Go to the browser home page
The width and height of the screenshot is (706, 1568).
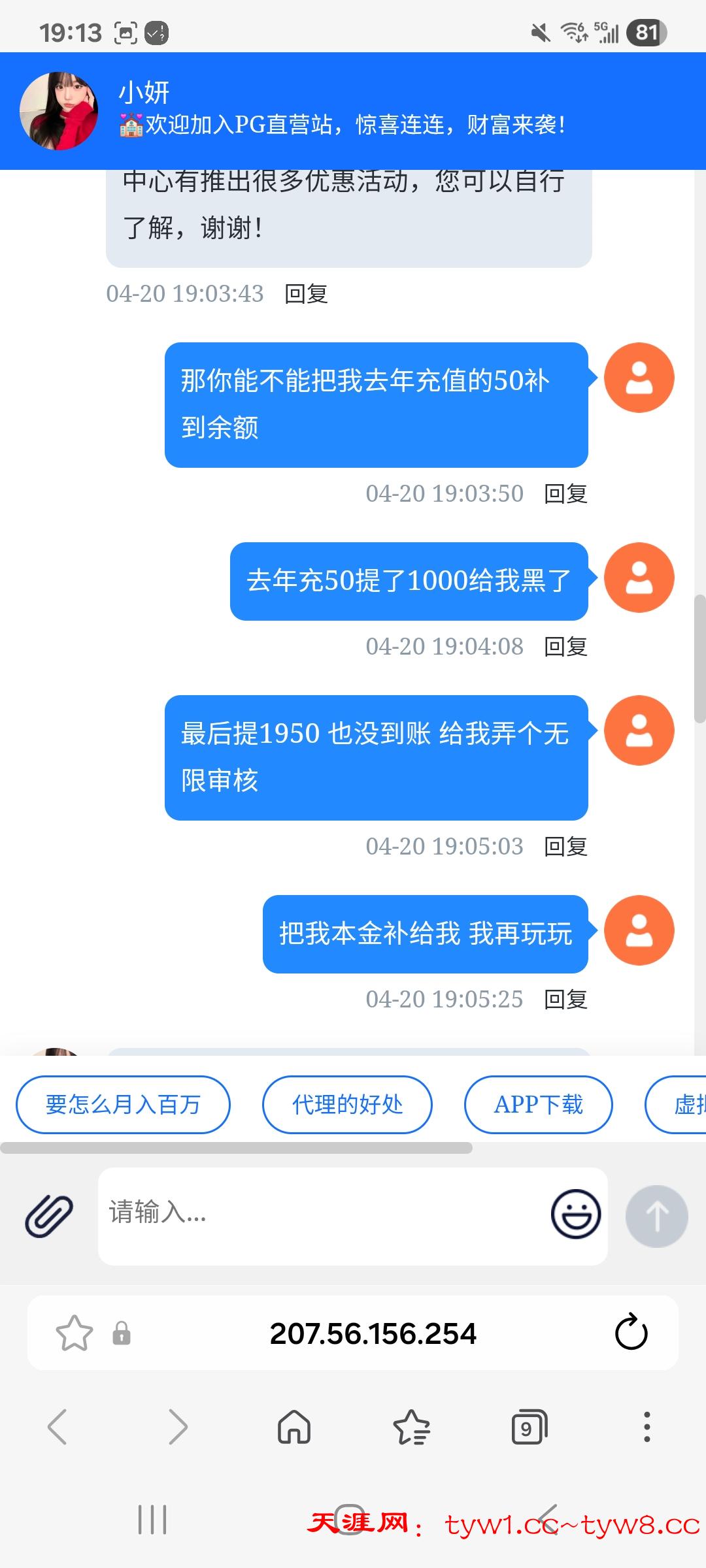pyautogui.click(x=294, y=1427)
